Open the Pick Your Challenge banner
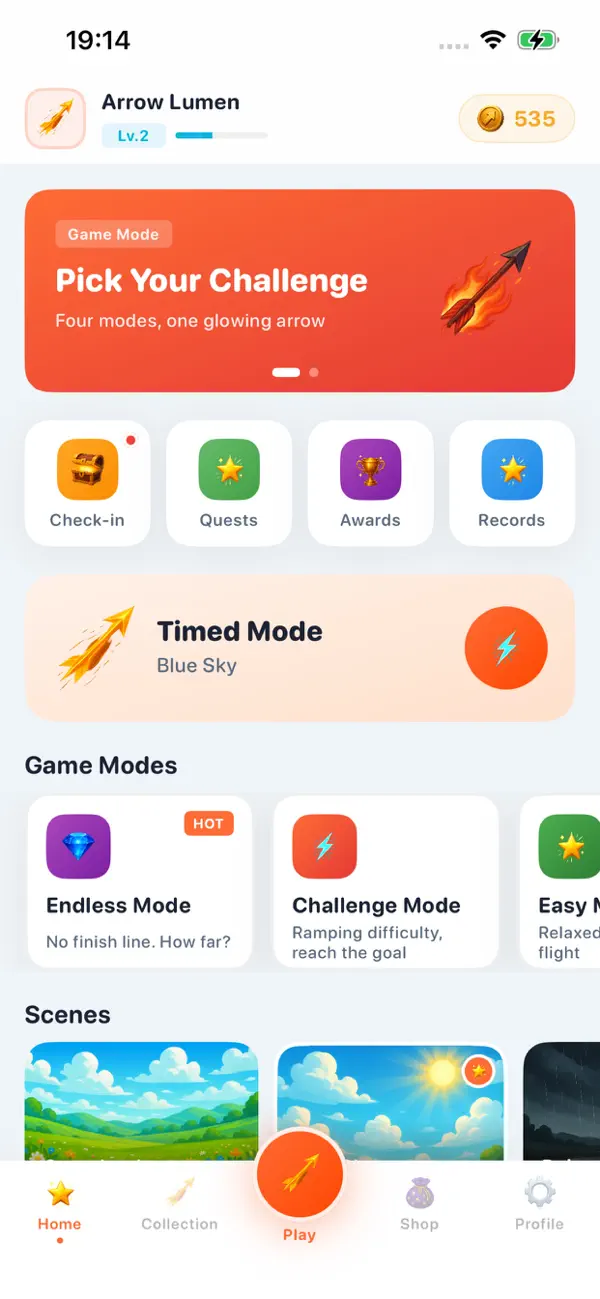 [x=300, y=291]
